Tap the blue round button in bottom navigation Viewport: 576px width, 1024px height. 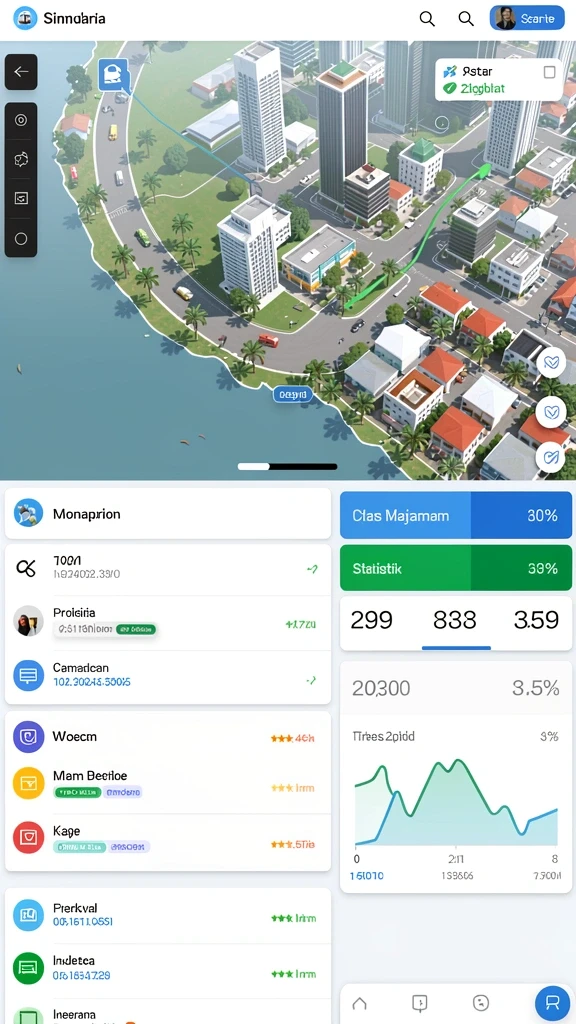552,1002
